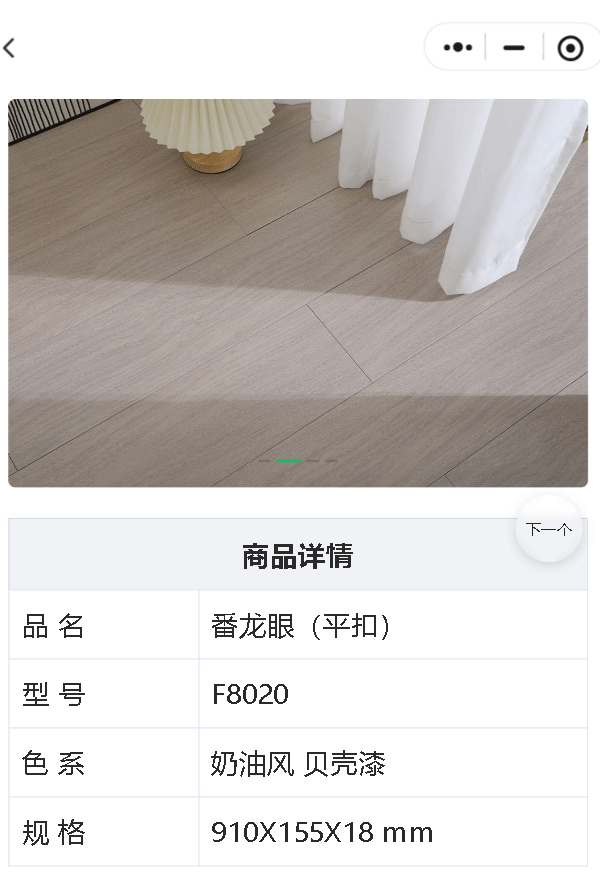Open the flooring product photo
The width and height of the screenshot is (600, 885).
pyautogui.click(x=298, y=293)
